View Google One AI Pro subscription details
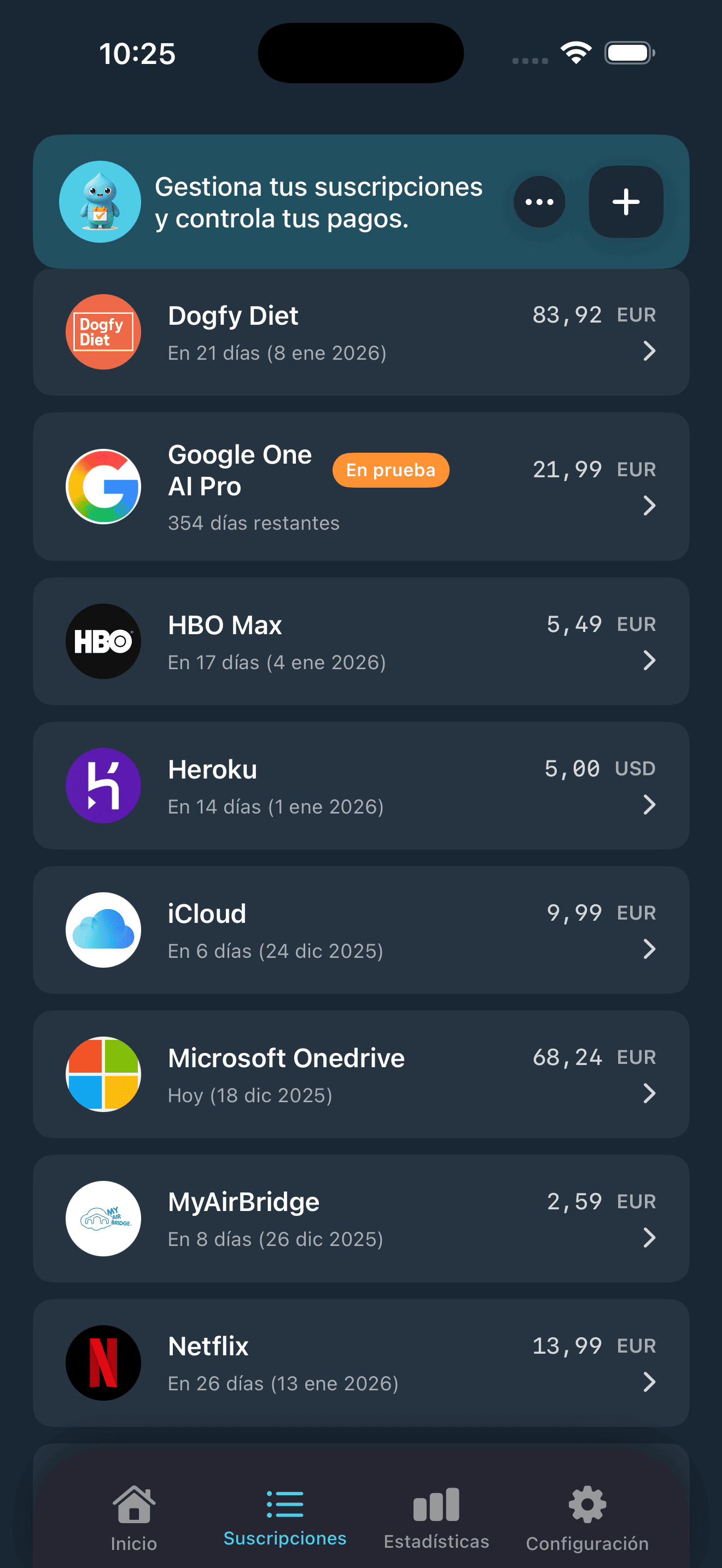 click(360, 487)
